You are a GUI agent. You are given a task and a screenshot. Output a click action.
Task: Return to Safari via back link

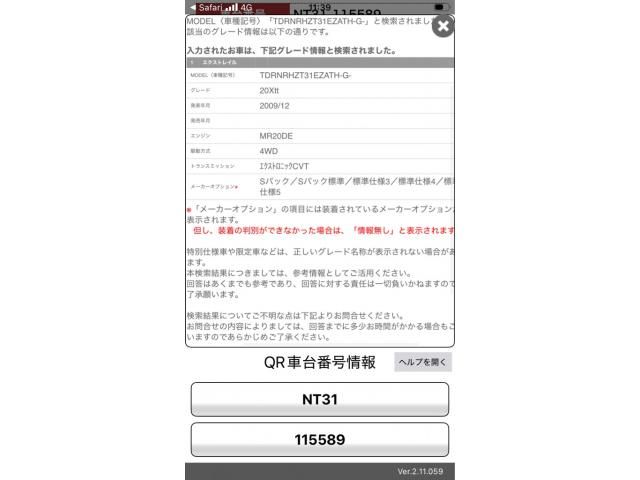click(x=208, y=6)
